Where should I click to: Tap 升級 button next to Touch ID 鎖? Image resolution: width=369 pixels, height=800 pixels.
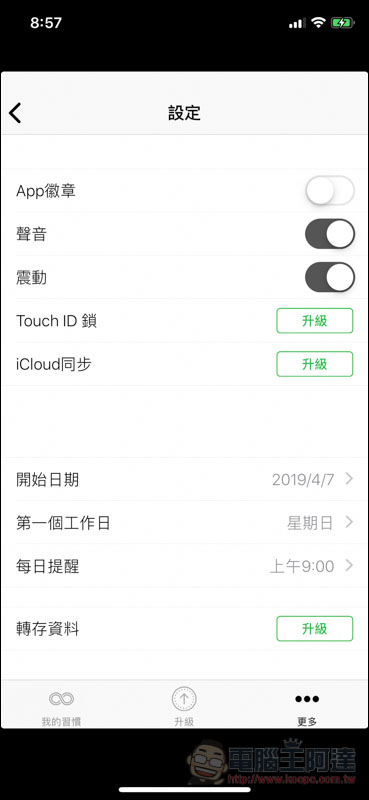(314, 321)
